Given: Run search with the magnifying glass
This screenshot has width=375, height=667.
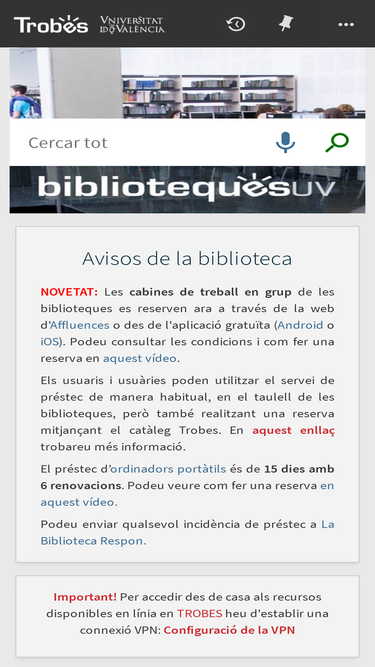Looking at the screenshot, I should point(337,143).
